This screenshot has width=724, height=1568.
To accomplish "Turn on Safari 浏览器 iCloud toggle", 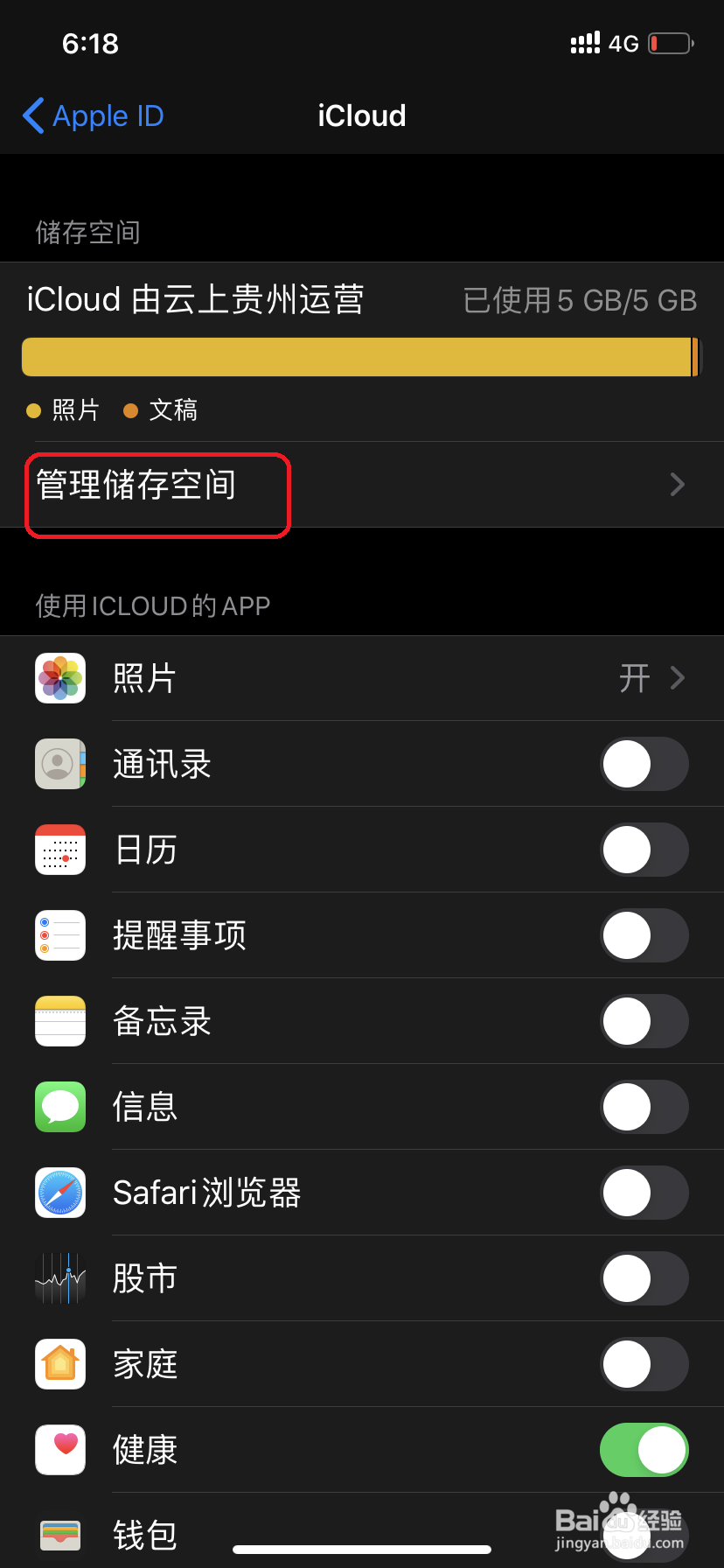I will 644,1192.
